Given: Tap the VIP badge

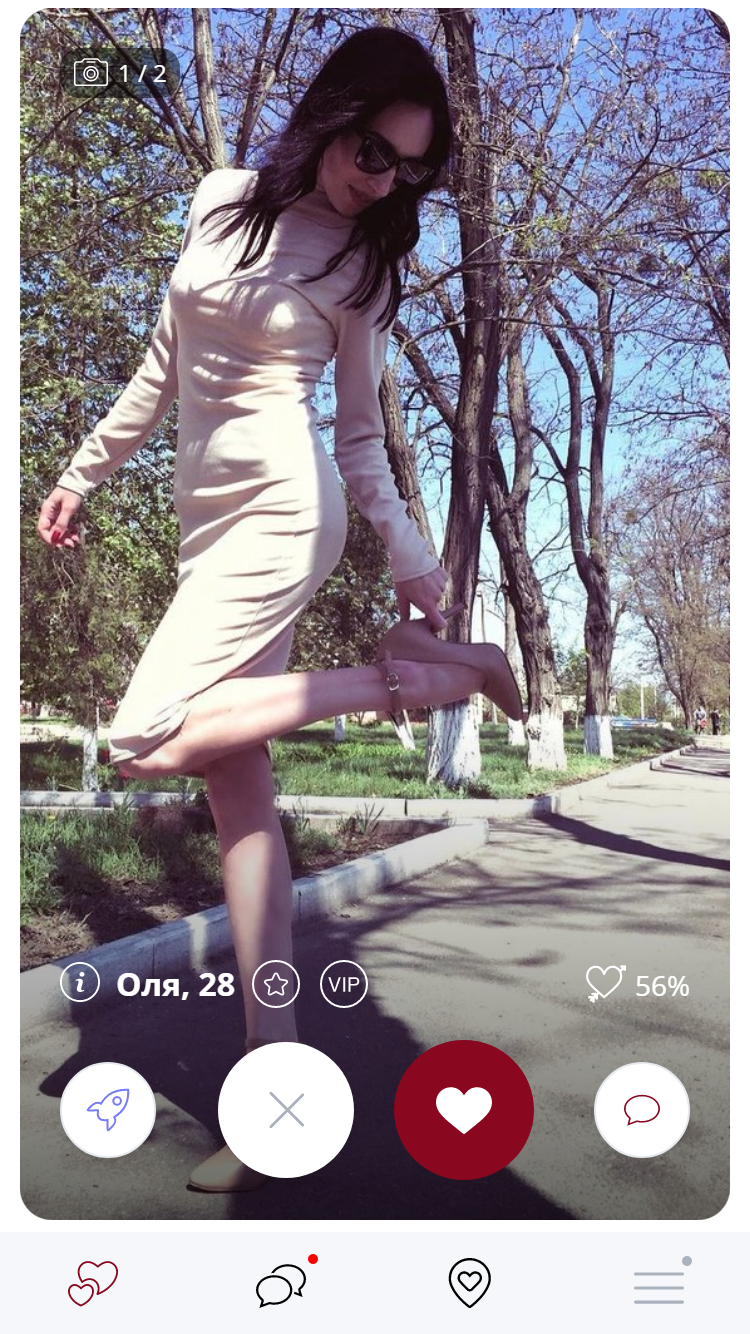Looking at the screenshot, I should coord(344,985).
